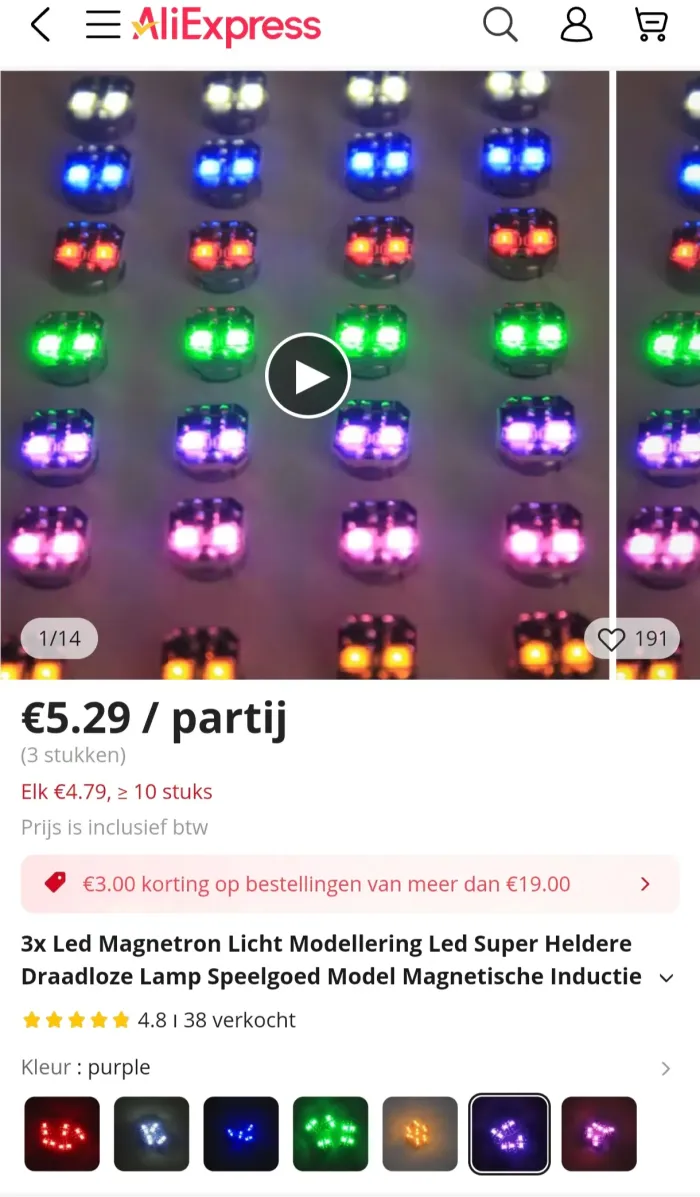Play the product video
This screenshot has width=700, height=1197.
(307, 375)
